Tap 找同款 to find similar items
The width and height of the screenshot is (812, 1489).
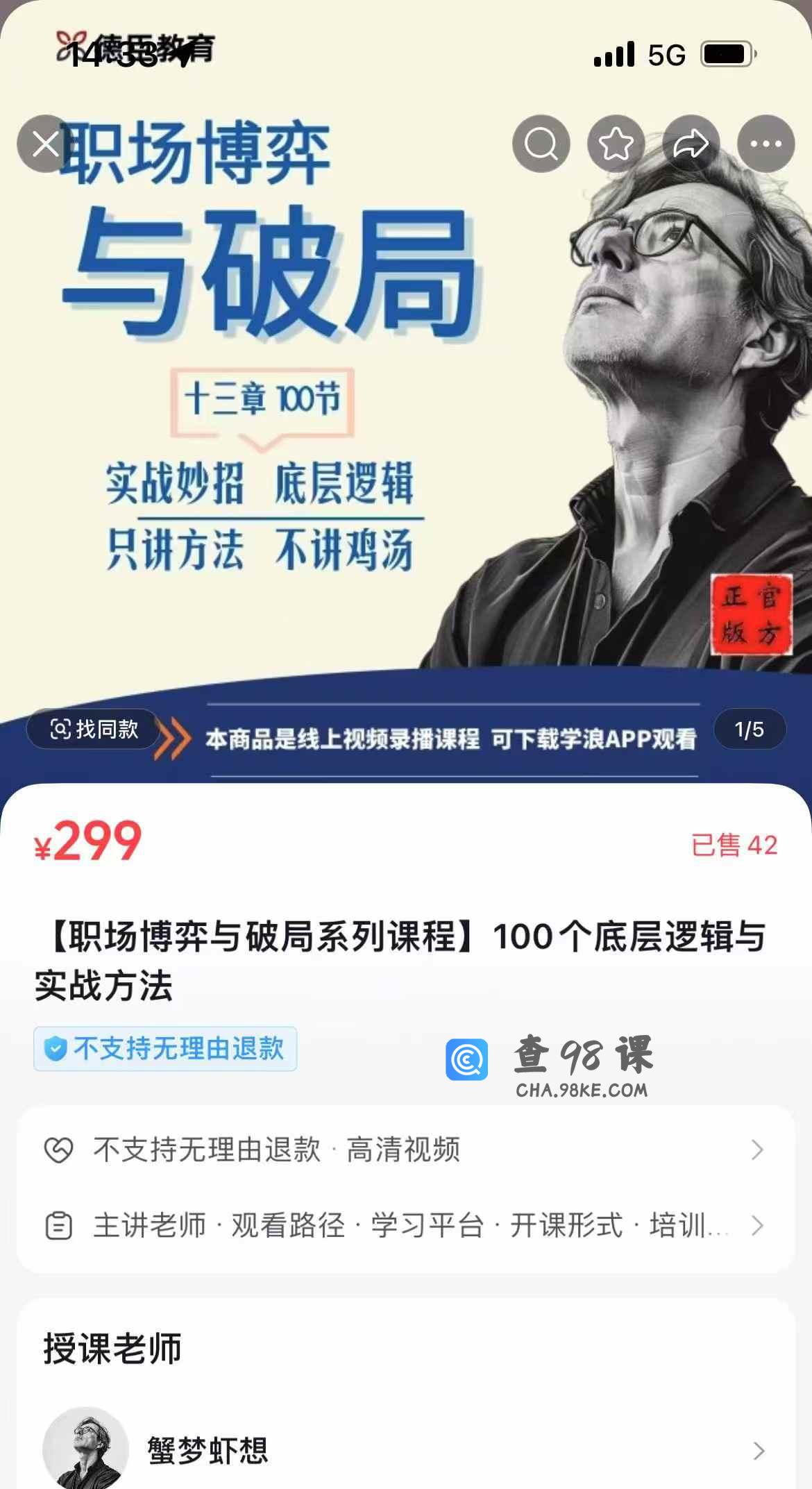click(x=94, y=729)
